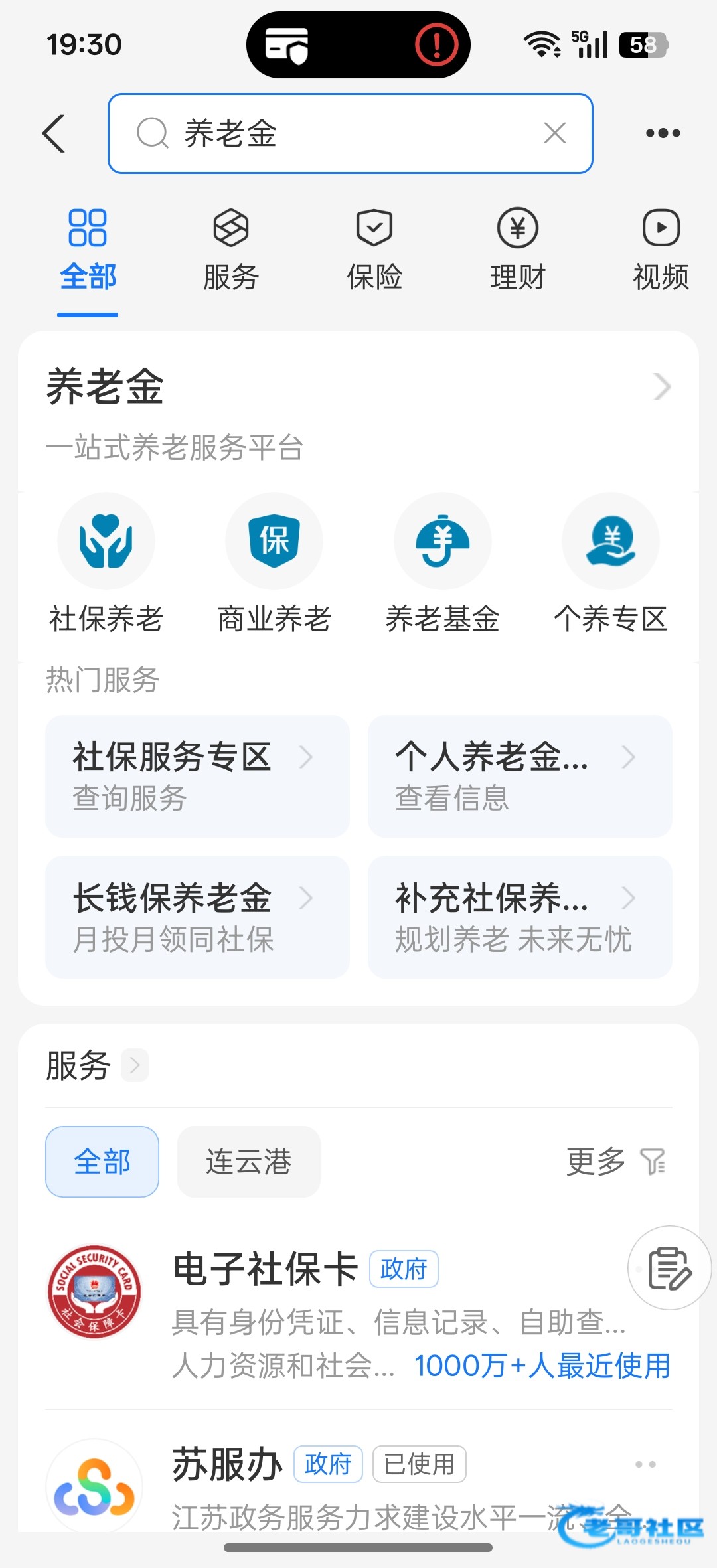The width and height of the screenshot is (717, 1568).
Task: Clear the 养老金 search text
Action: click(x=554, y=133)
